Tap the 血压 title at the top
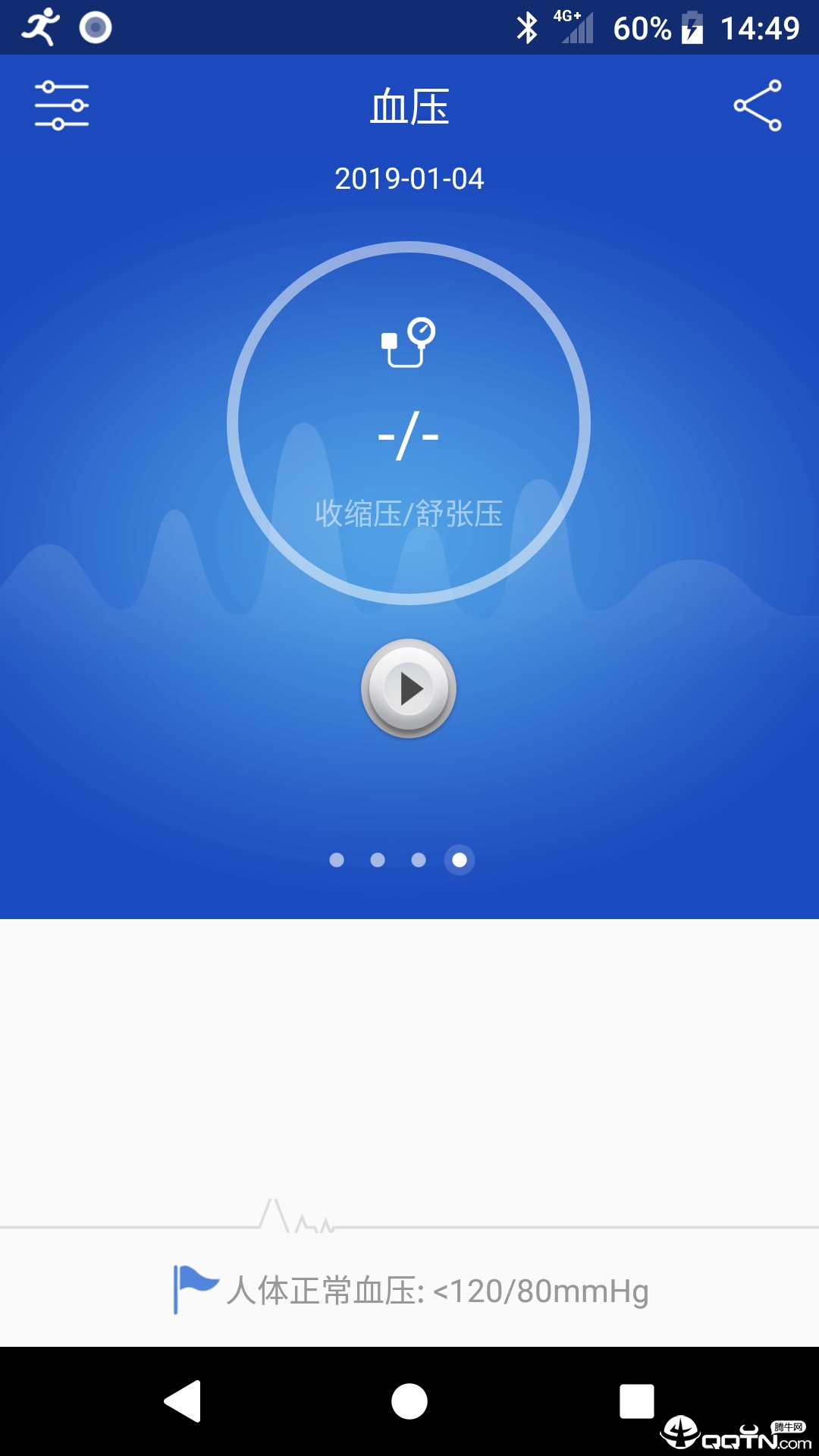This screenshot has width=819, height=1456. tap(409, 108)
